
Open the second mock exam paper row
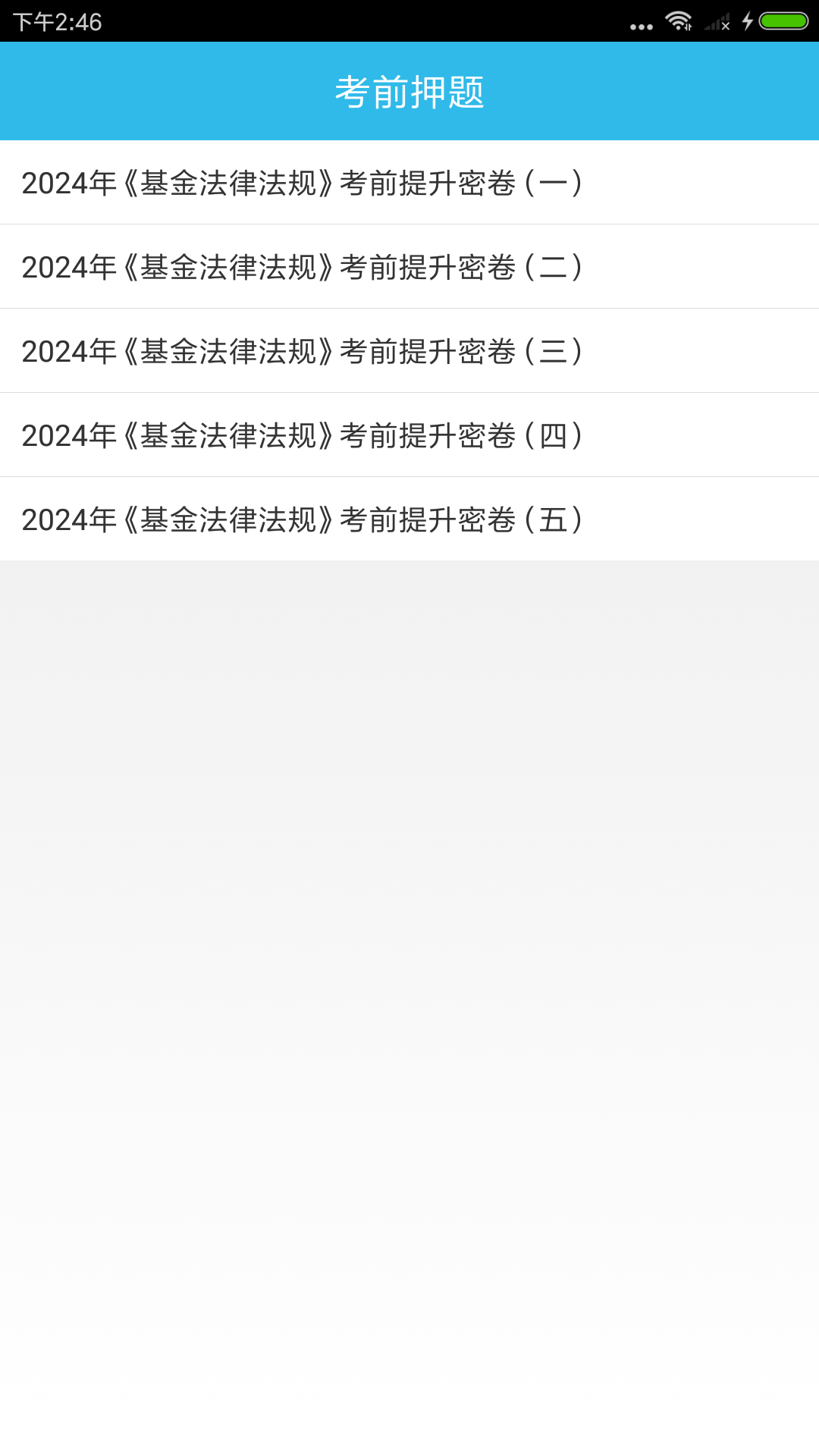pos(302,267)
